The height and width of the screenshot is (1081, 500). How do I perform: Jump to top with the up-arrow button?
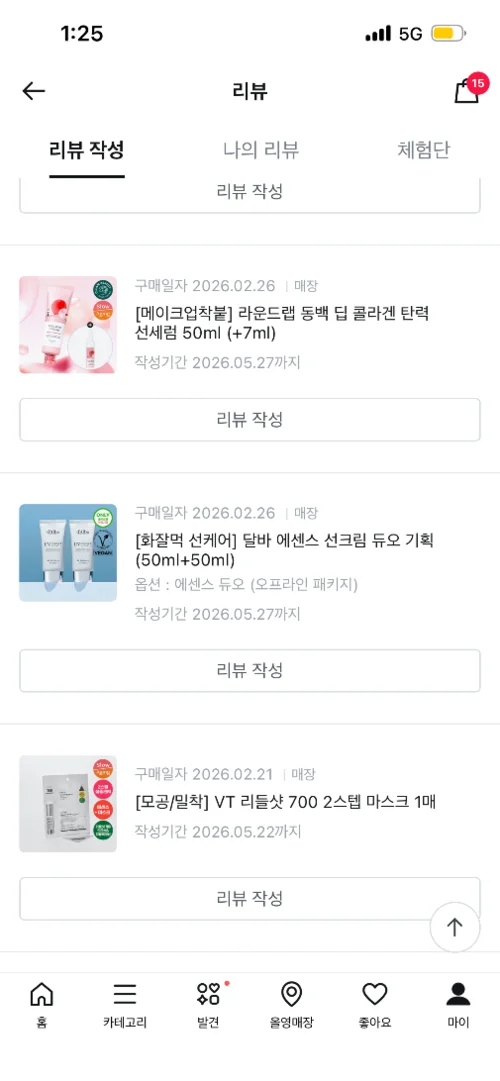[454, 927]
